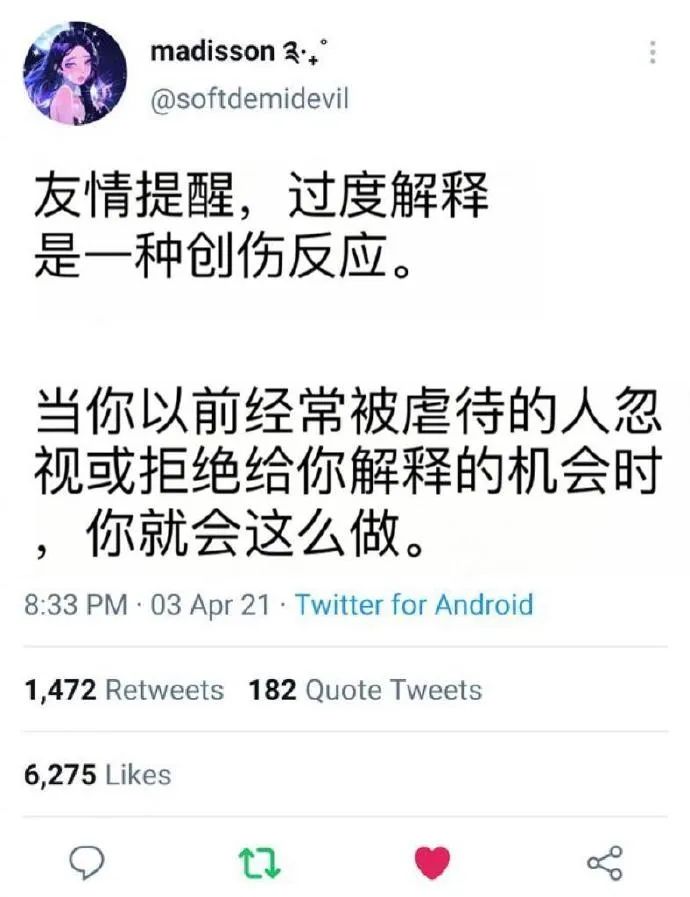690x897 pixels.
Task: View the 182 Quote Tweets
Action: click(x=365, y=690)
